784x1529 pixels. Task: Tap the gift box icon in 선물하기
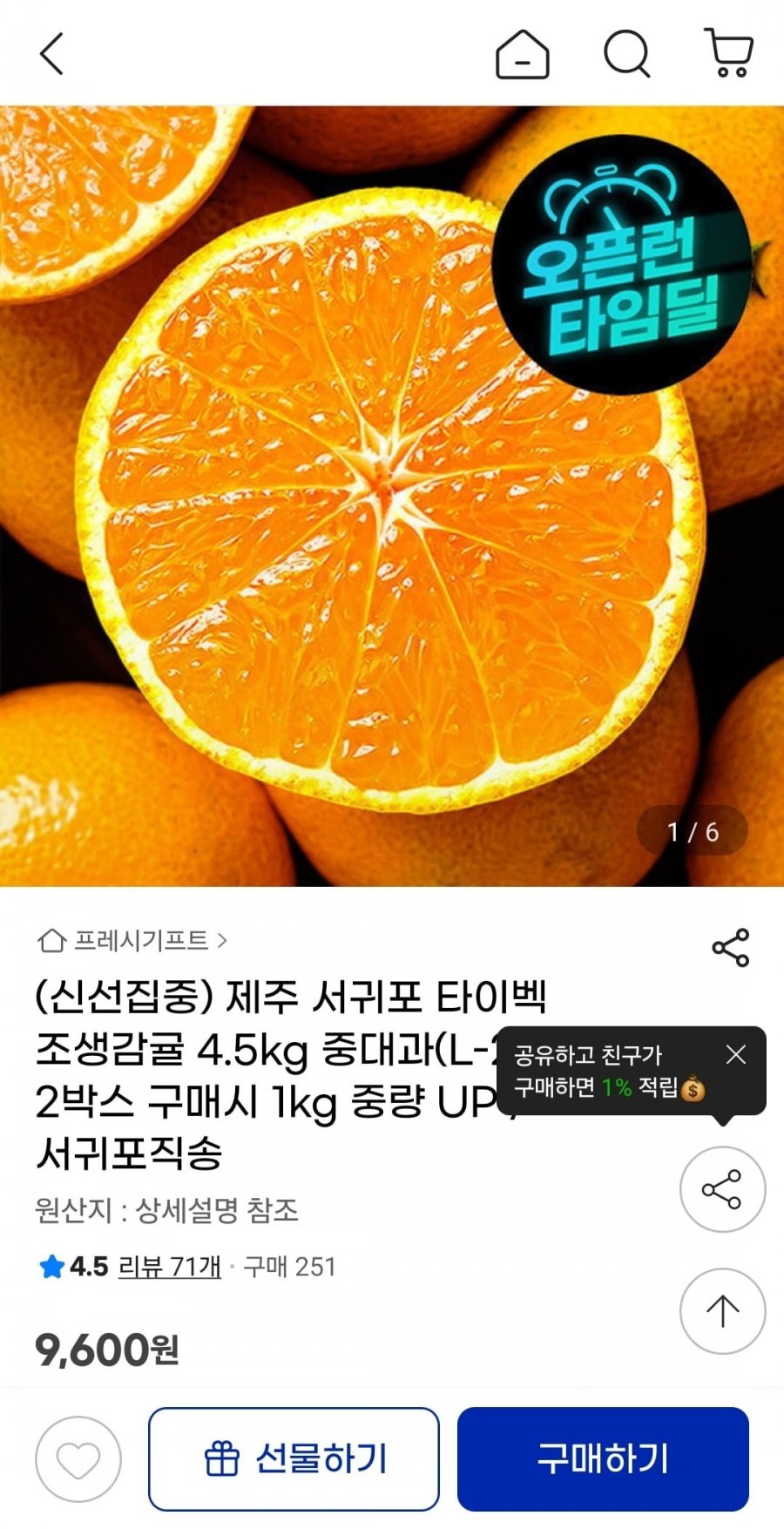225,1458
